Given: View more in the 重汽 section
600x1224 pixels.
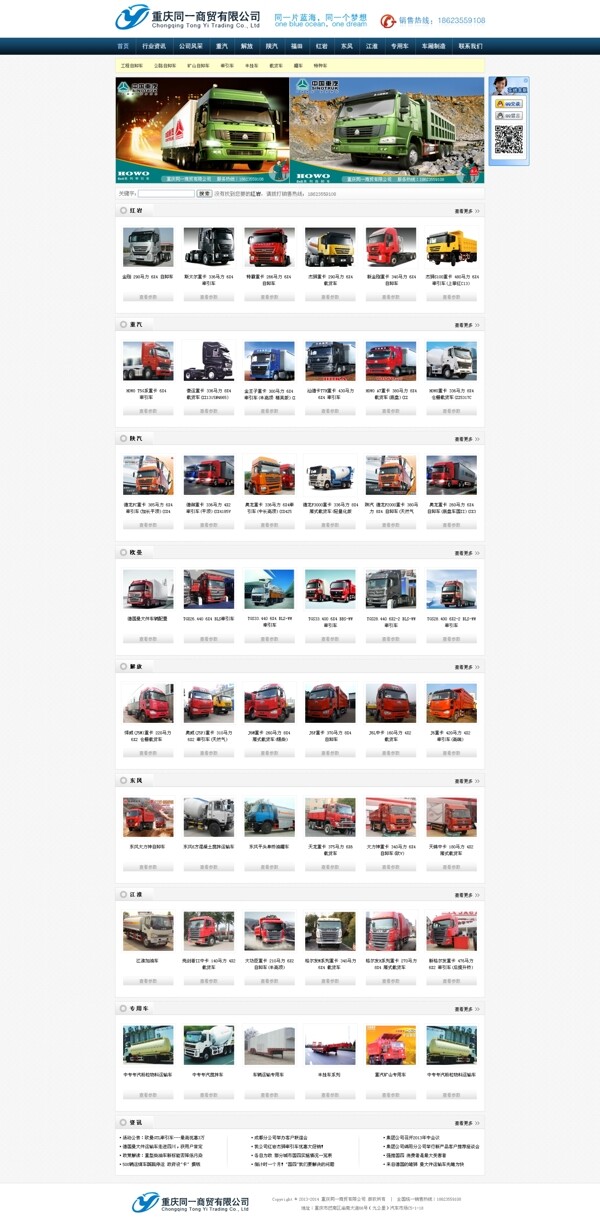Looking at the screenshot, I should pos(467,325).
